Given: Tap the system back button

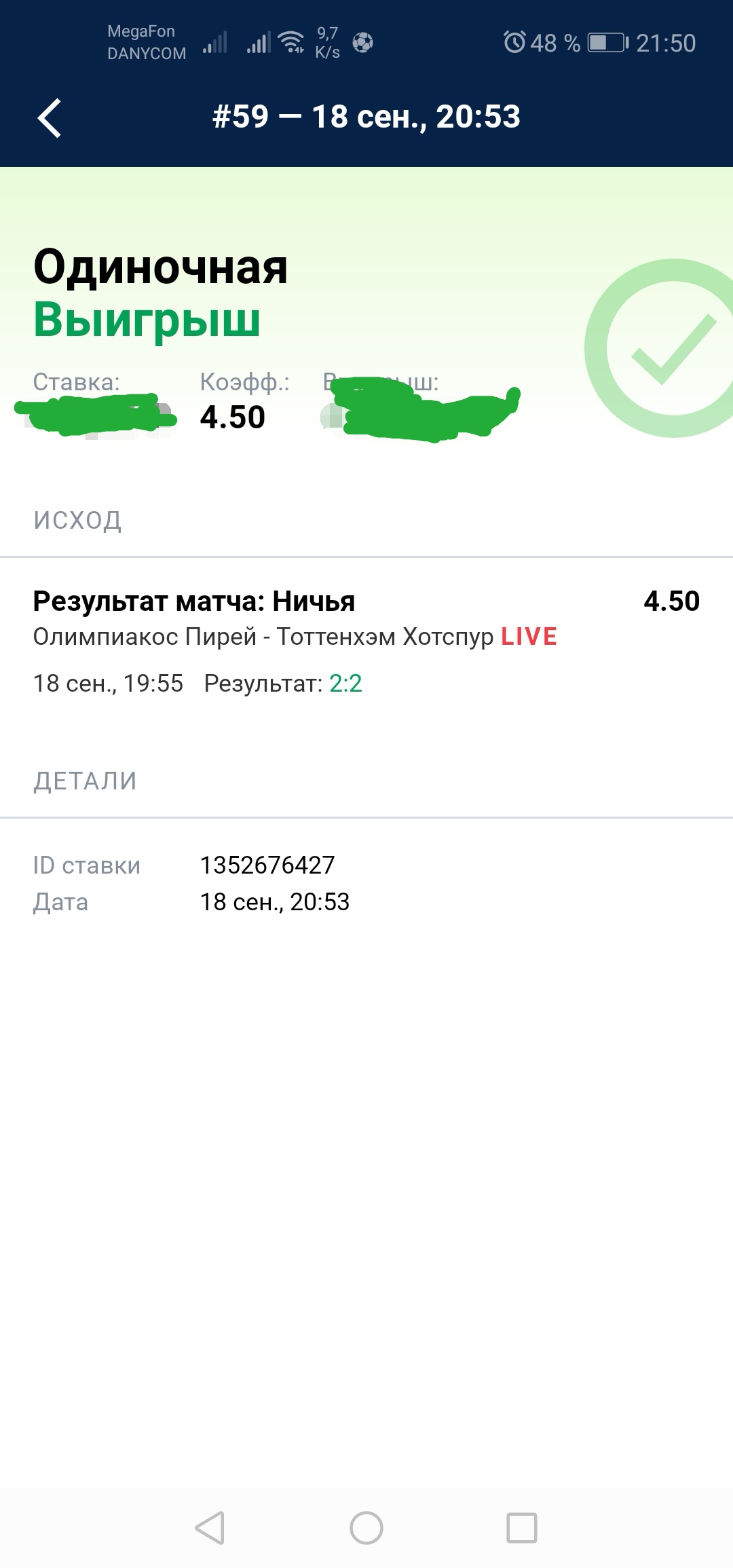Looking at the screenshot, I should tap(210, 1528).
